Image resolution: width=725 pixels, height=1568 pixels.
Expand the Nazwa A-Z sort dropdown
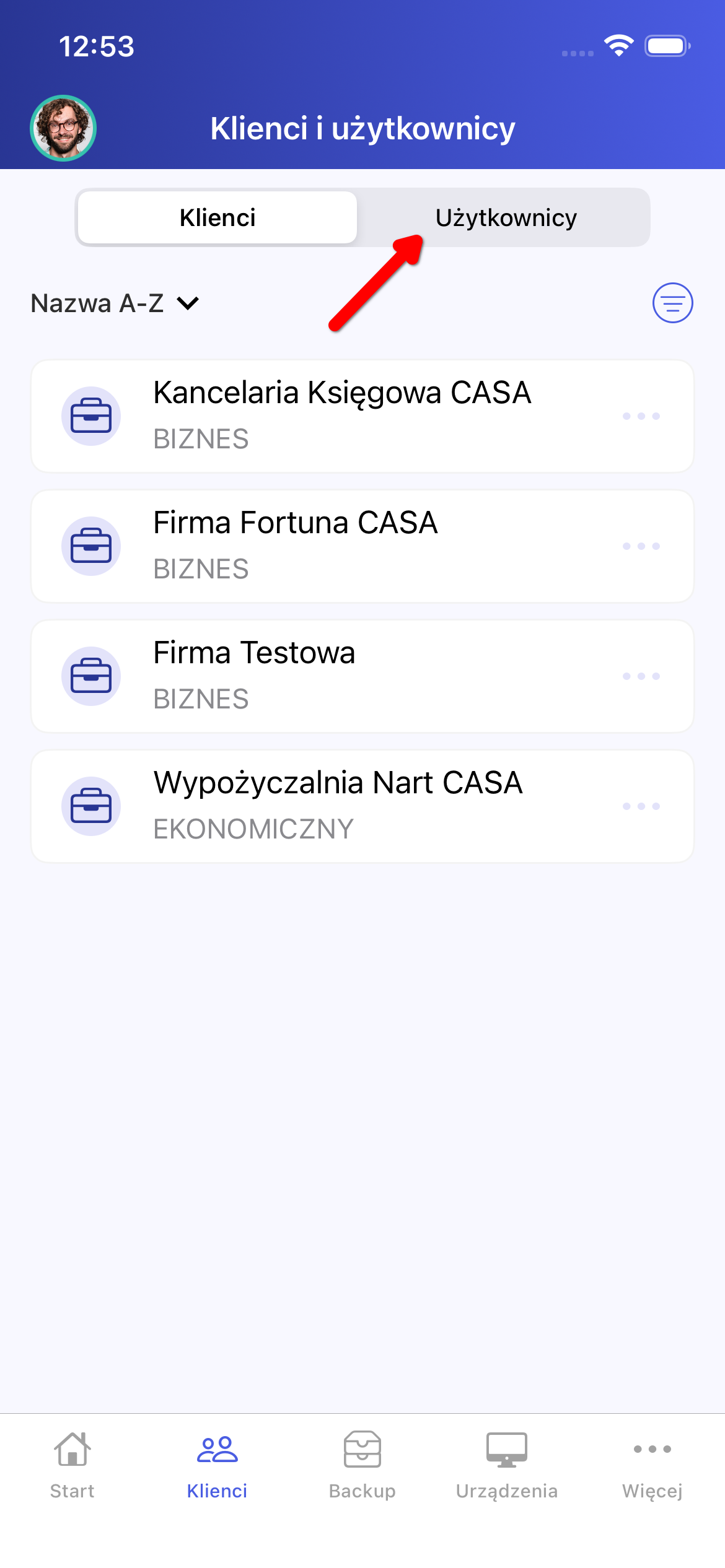[x=115, y=303]
